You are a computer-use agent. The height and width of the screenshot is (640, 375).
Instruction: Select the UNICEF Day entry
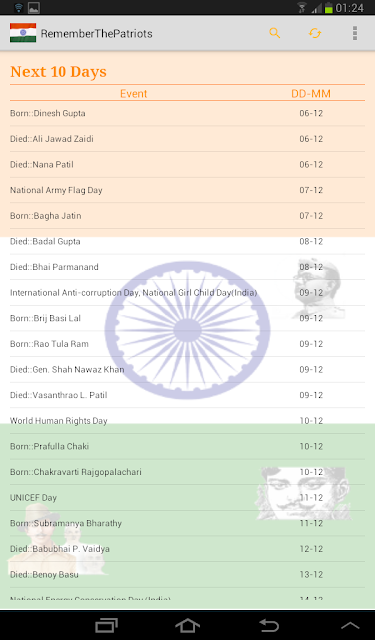187,498
